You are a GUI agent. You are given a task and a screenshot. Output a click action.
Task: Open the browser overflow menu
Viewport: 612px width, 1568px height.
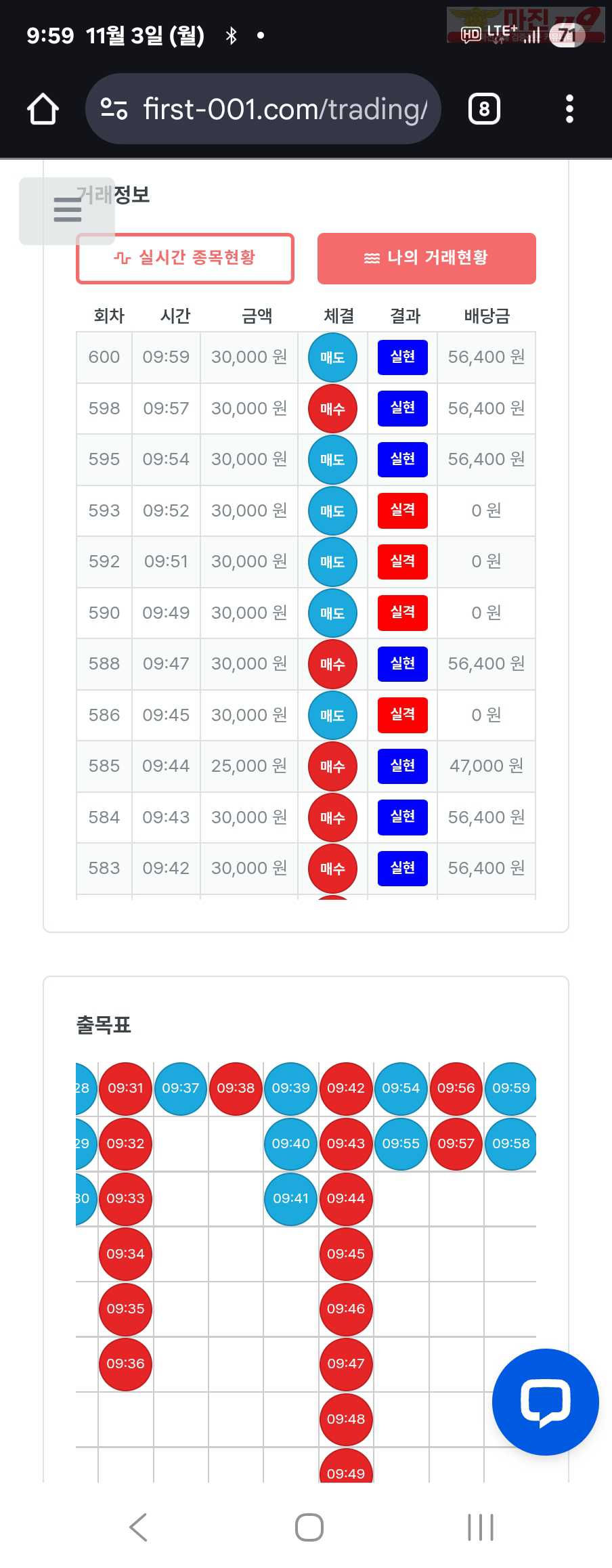569,109
